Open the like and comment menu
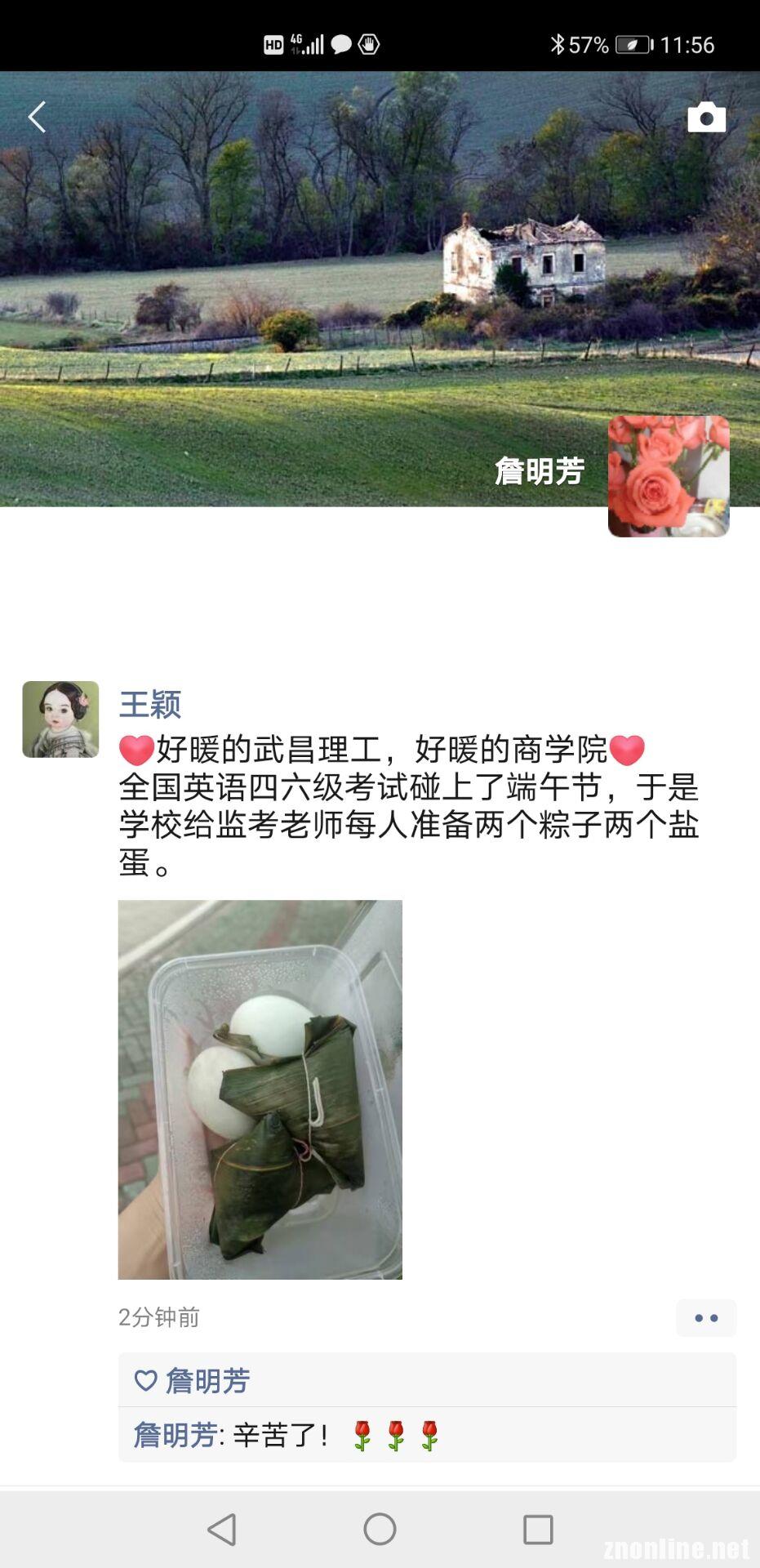This screenshot has width=760, height=1568. (x=705, y=1317)
